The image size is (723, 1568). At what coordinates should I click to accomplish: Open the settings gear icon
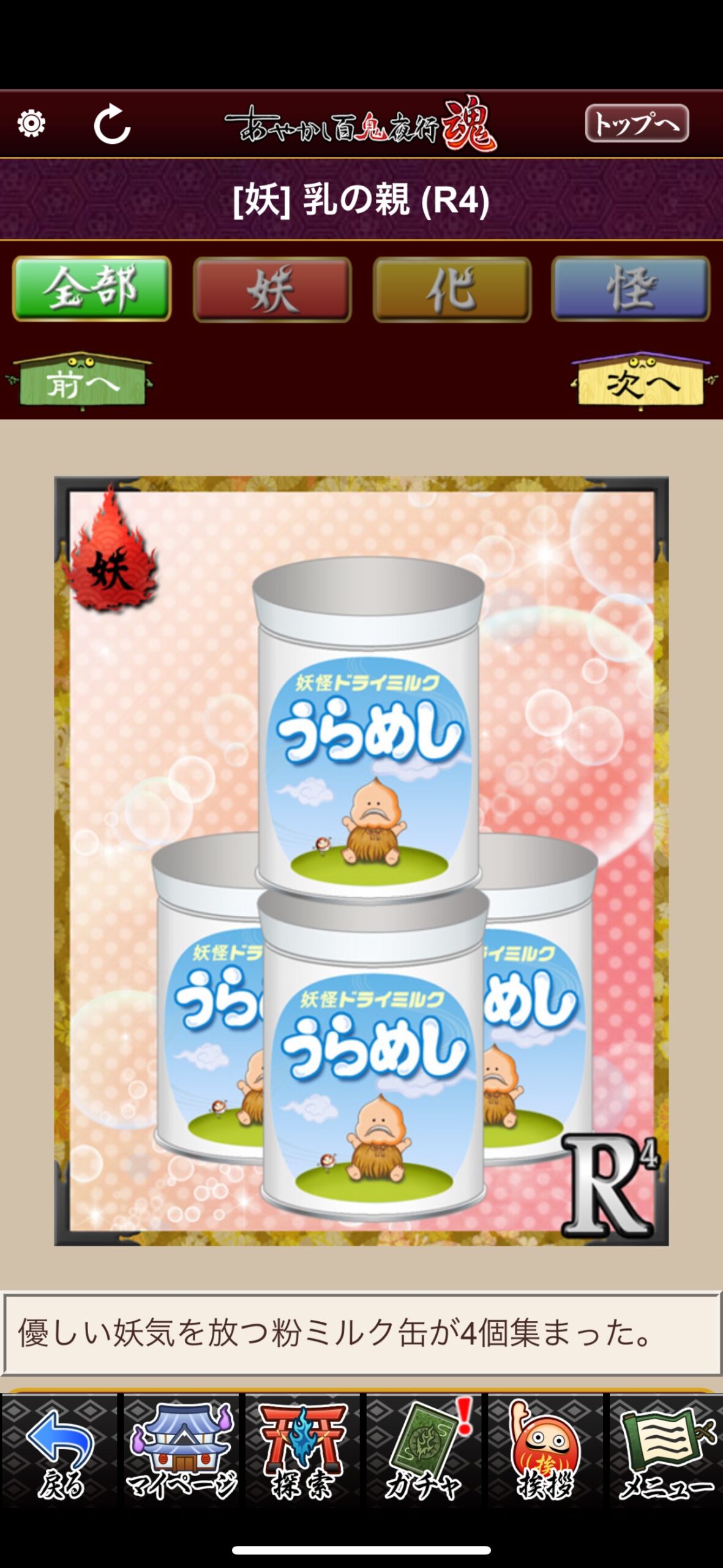click(x=31, y=124)
